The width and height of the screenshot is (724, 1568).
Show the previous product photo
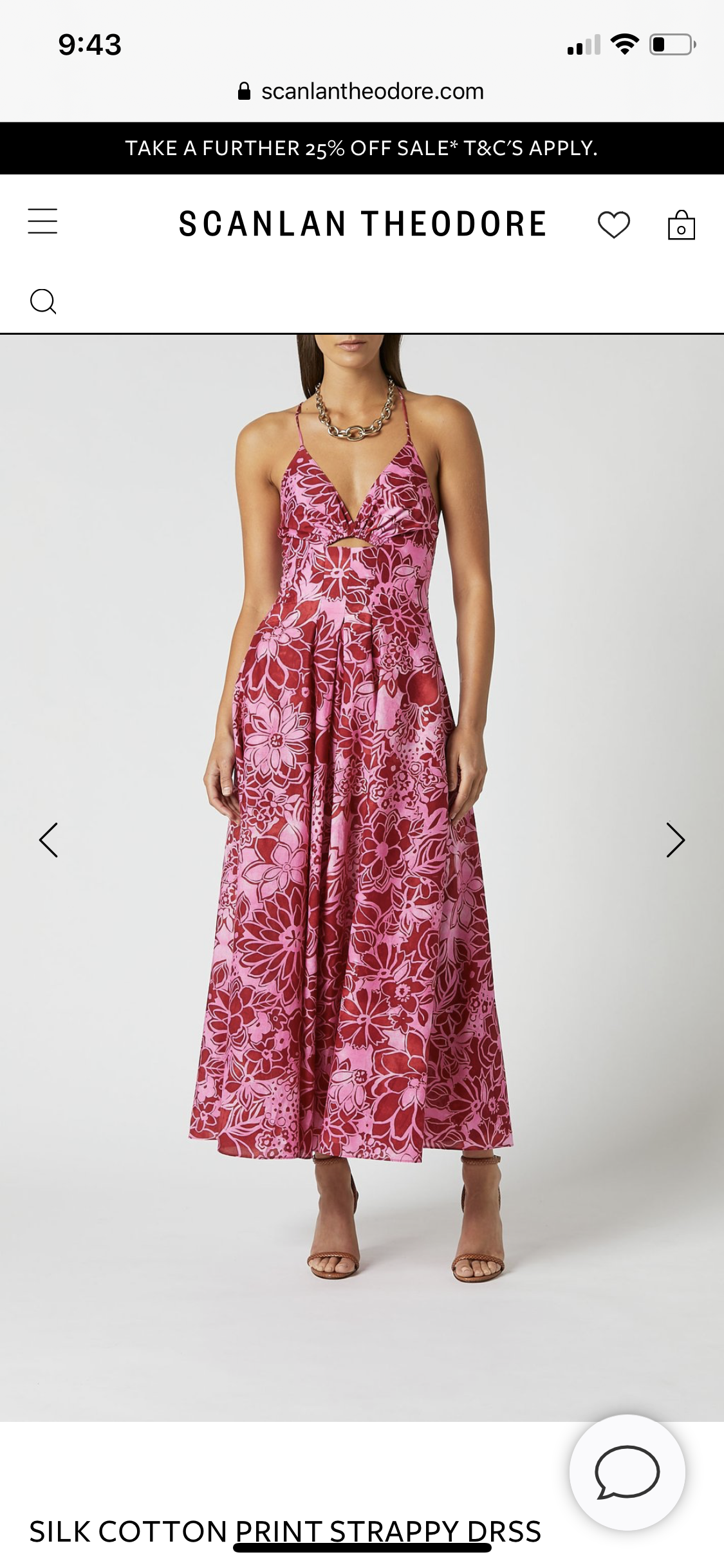point(49,840)
